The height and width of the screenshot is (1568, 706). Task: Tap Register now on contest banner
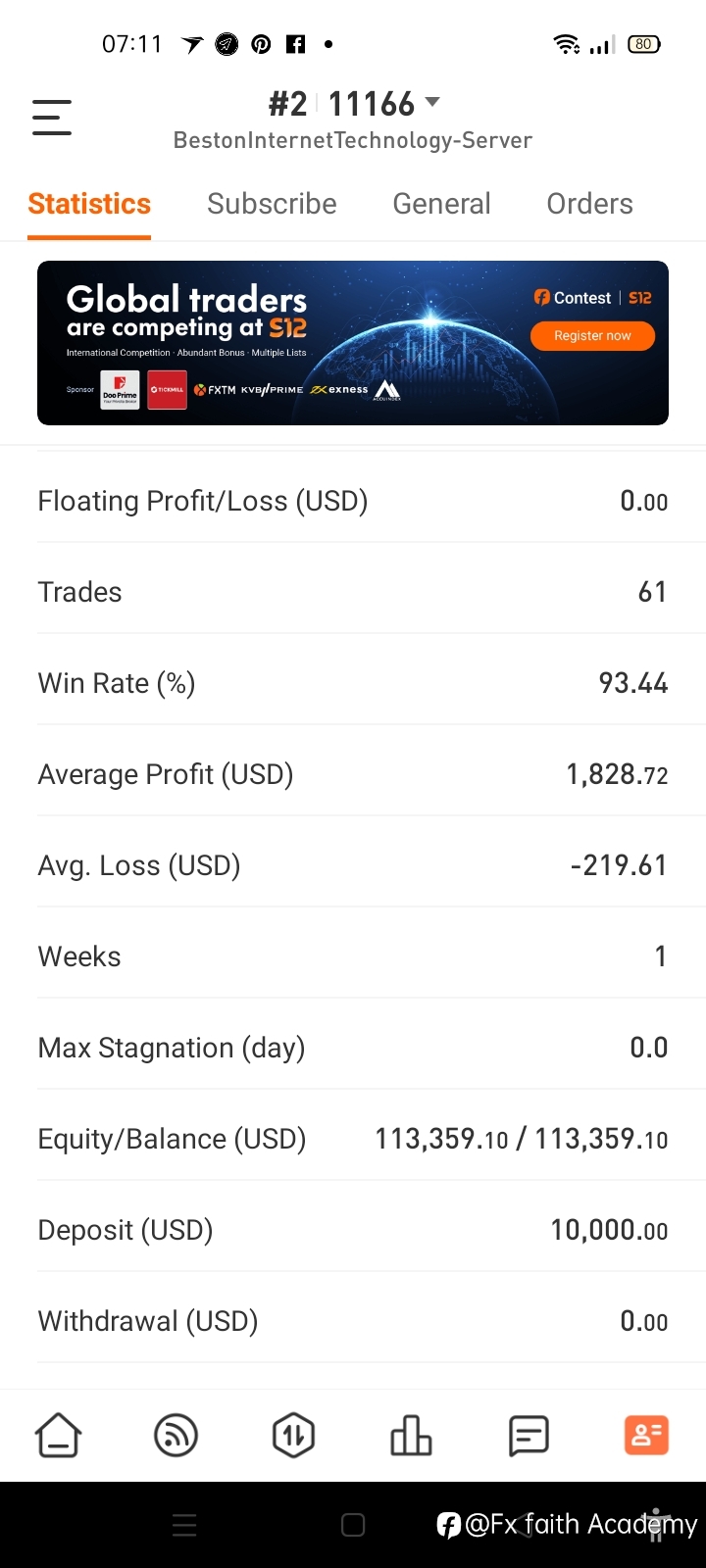pos(592,336)
